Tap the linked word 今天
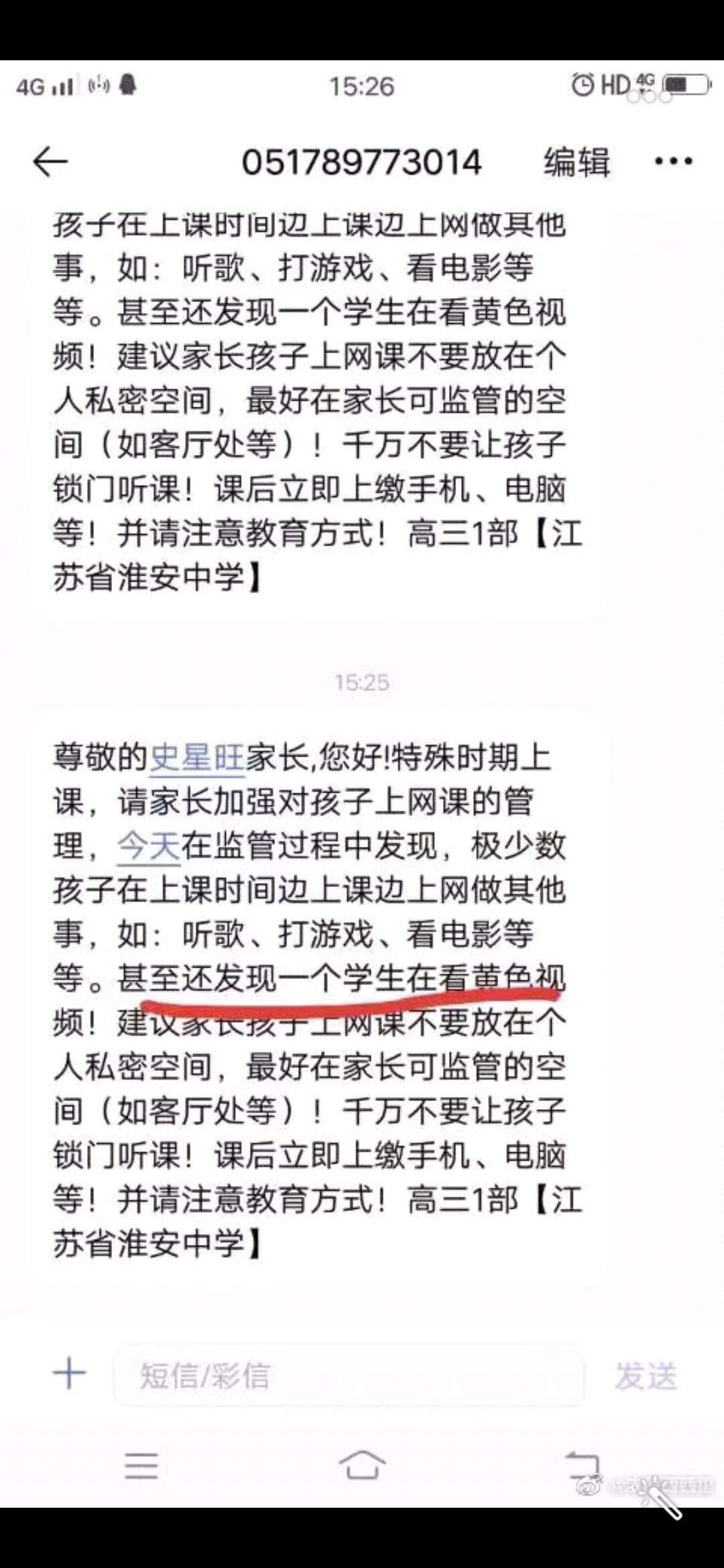 (148, 846)
